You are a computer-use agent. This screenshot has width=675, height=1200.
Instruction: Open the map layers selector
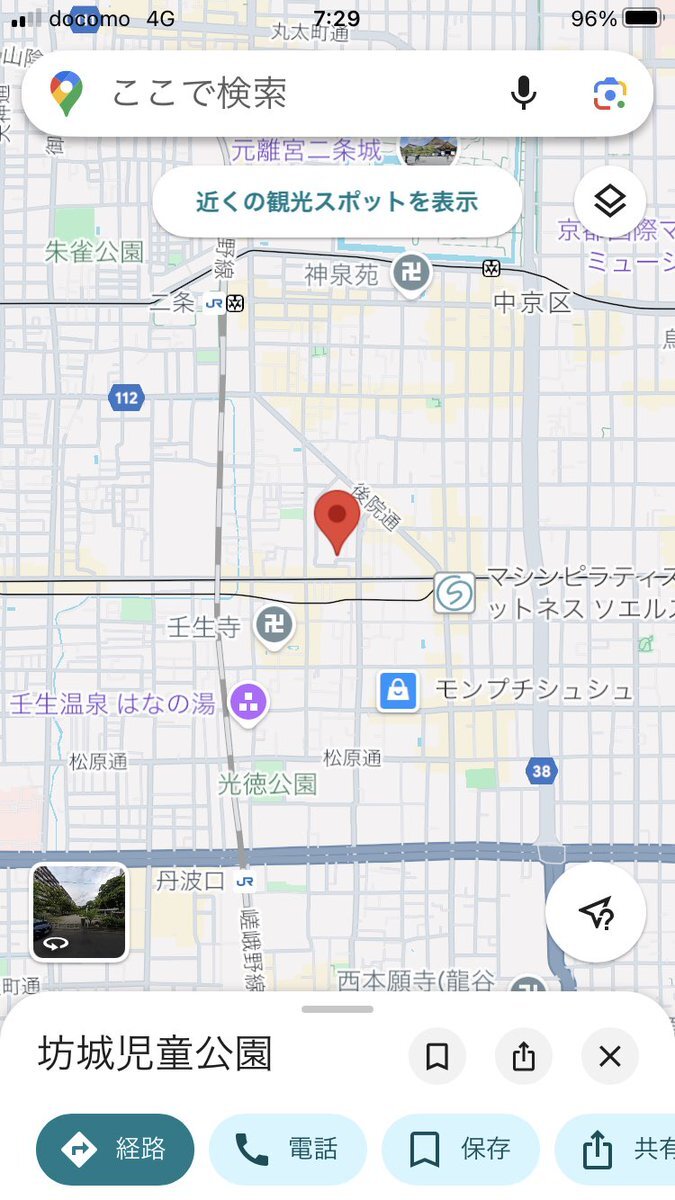pyautogui.click(x=610, y=202)
